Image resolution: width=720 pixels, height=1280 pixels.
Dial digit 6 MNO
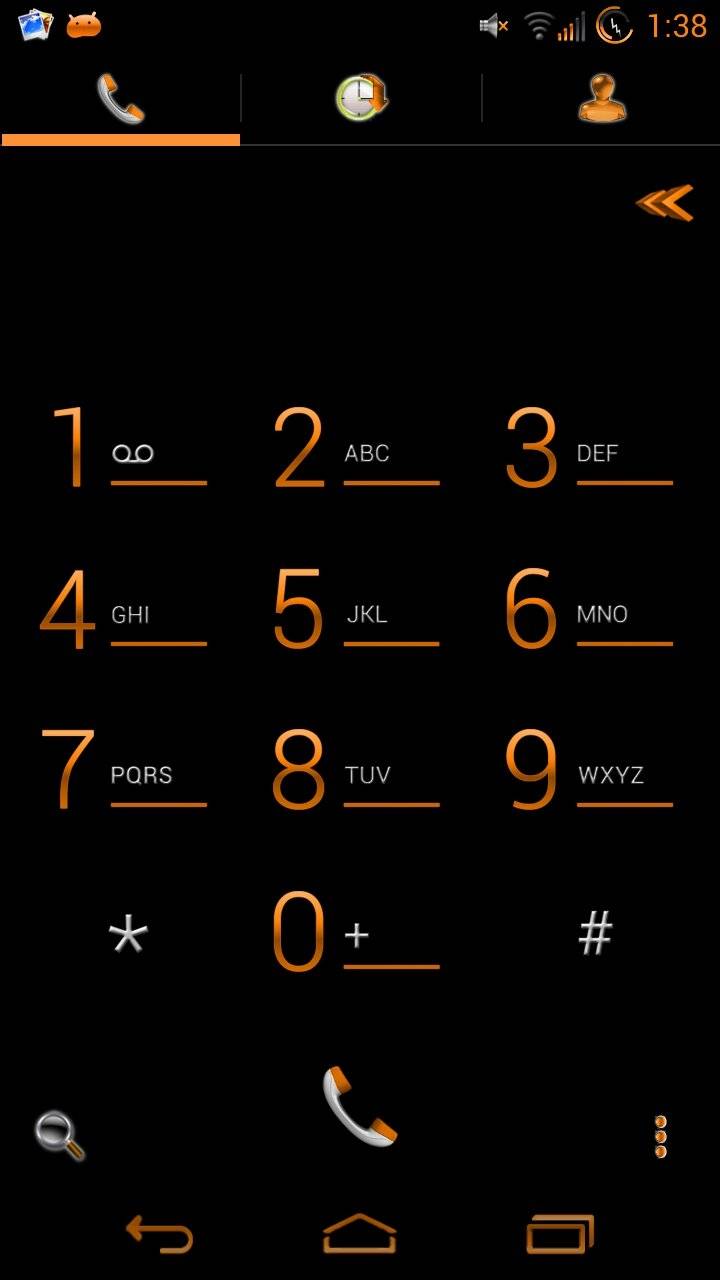(590, 611)
